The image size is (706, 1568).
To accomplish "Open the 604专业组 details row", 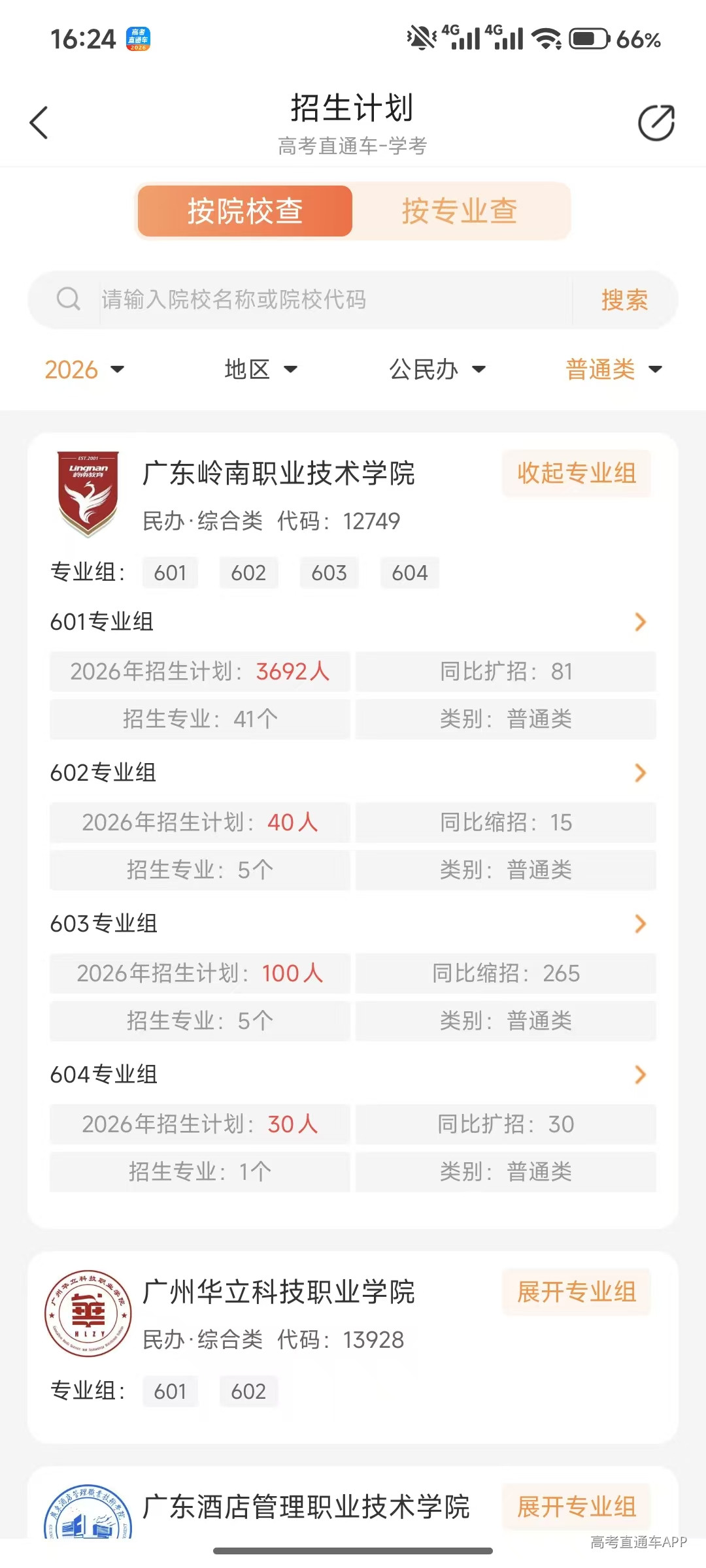I will point(353,1075).
